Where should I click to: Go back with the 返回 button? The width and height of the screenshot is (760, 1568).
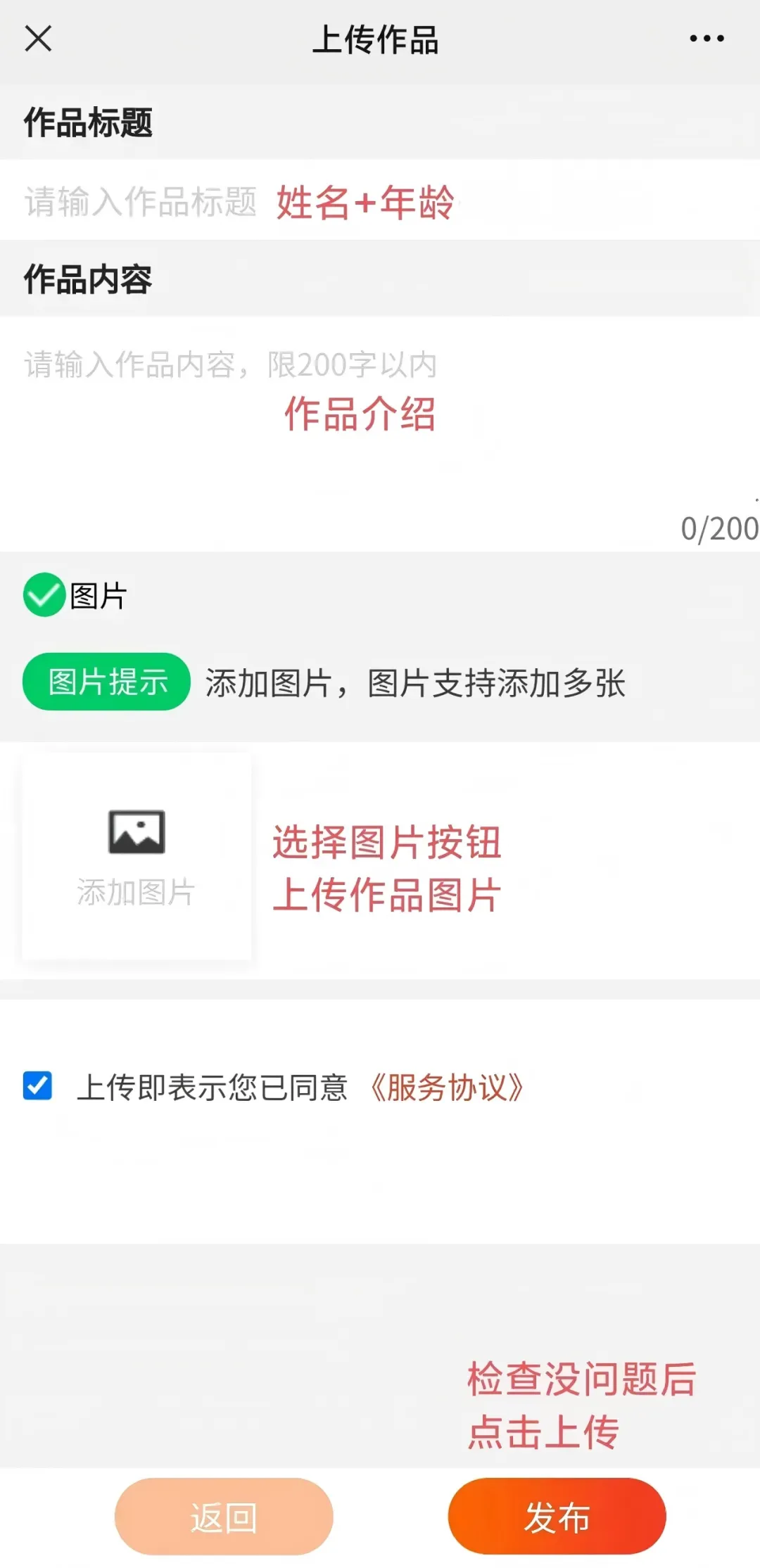[x=224, y=1517]
